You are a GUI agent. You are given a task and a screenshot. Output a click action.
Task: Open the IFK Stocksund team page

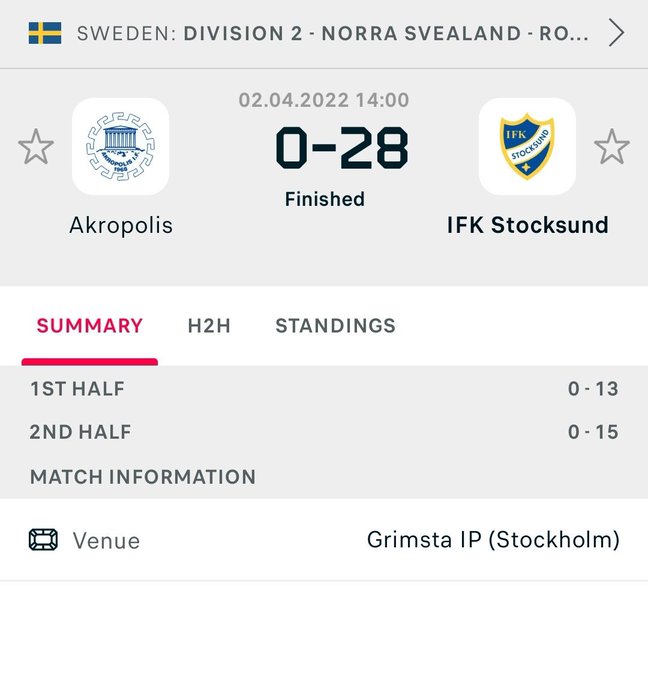click(x=527, y=147)
